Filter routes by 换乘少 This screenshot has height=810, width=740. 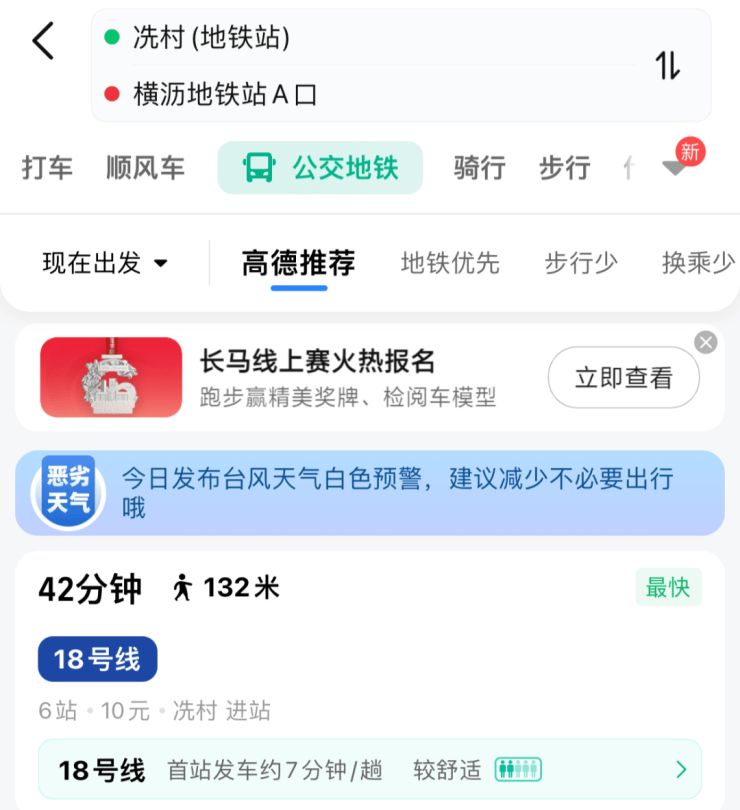coord(697,264)
